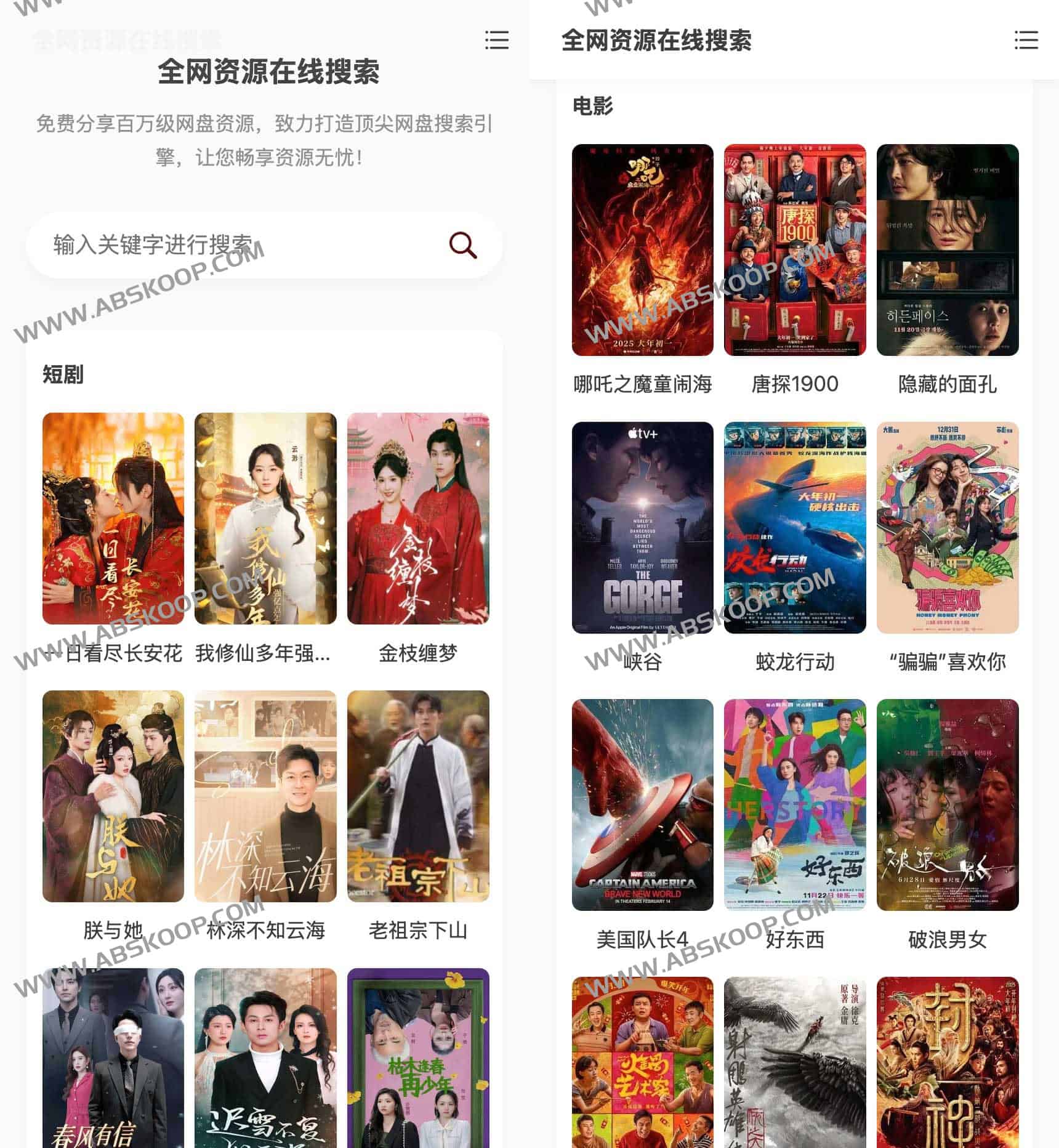This screenshot has width=1059, height=1148.
Task: View the 林深不知云海 drama
Action: (x=265, y=796)
